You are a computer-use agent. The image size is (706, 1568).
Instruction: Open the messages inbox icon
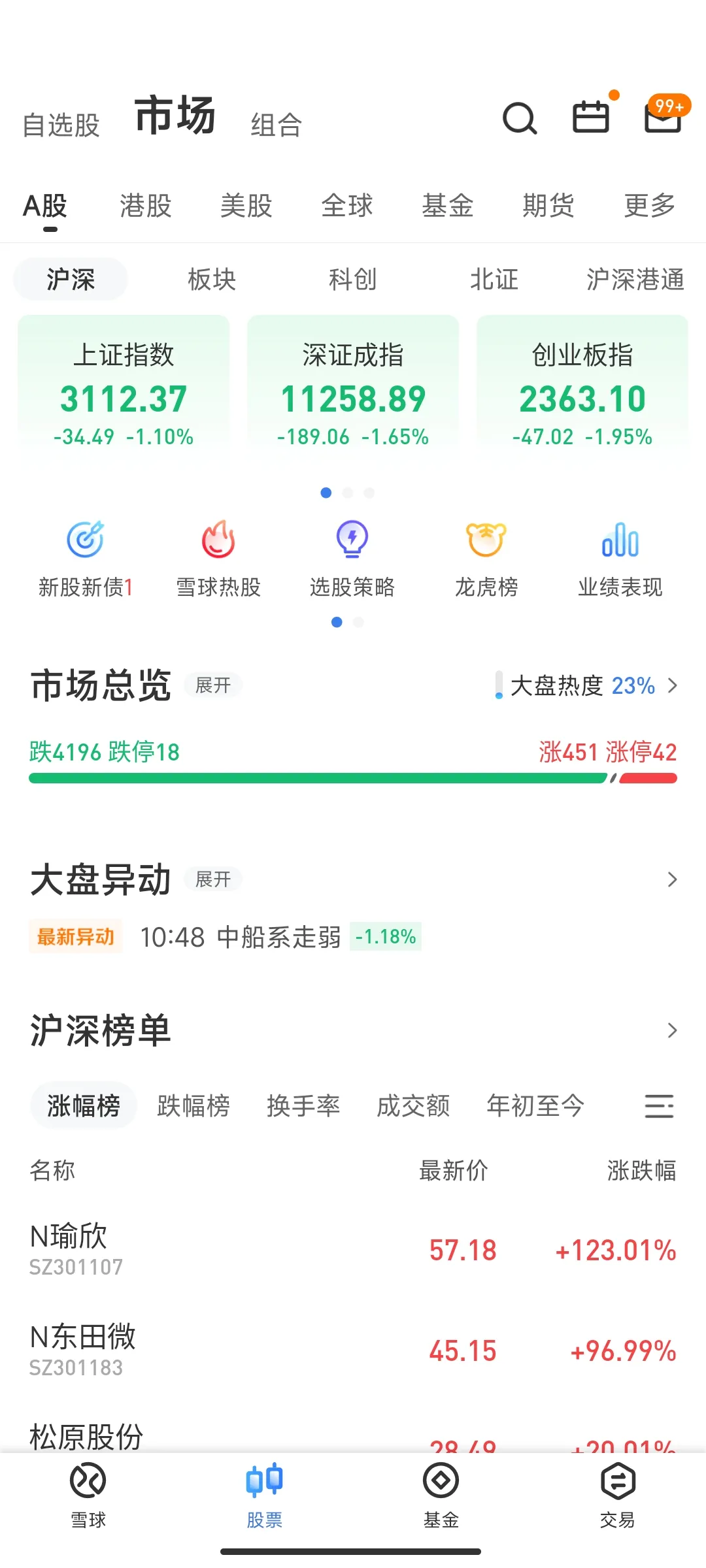663,118
